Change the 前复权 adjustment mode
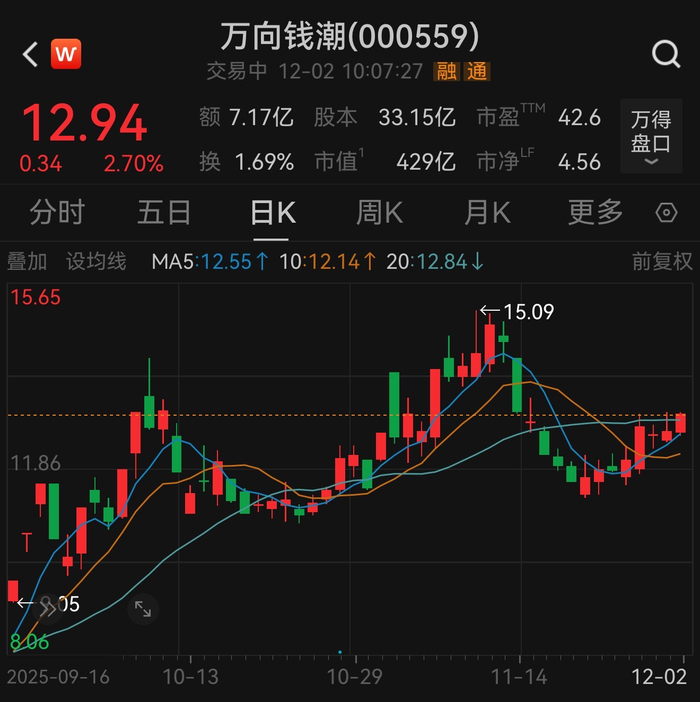Viewport: 700px width, 702px height. tap(662, 262)
